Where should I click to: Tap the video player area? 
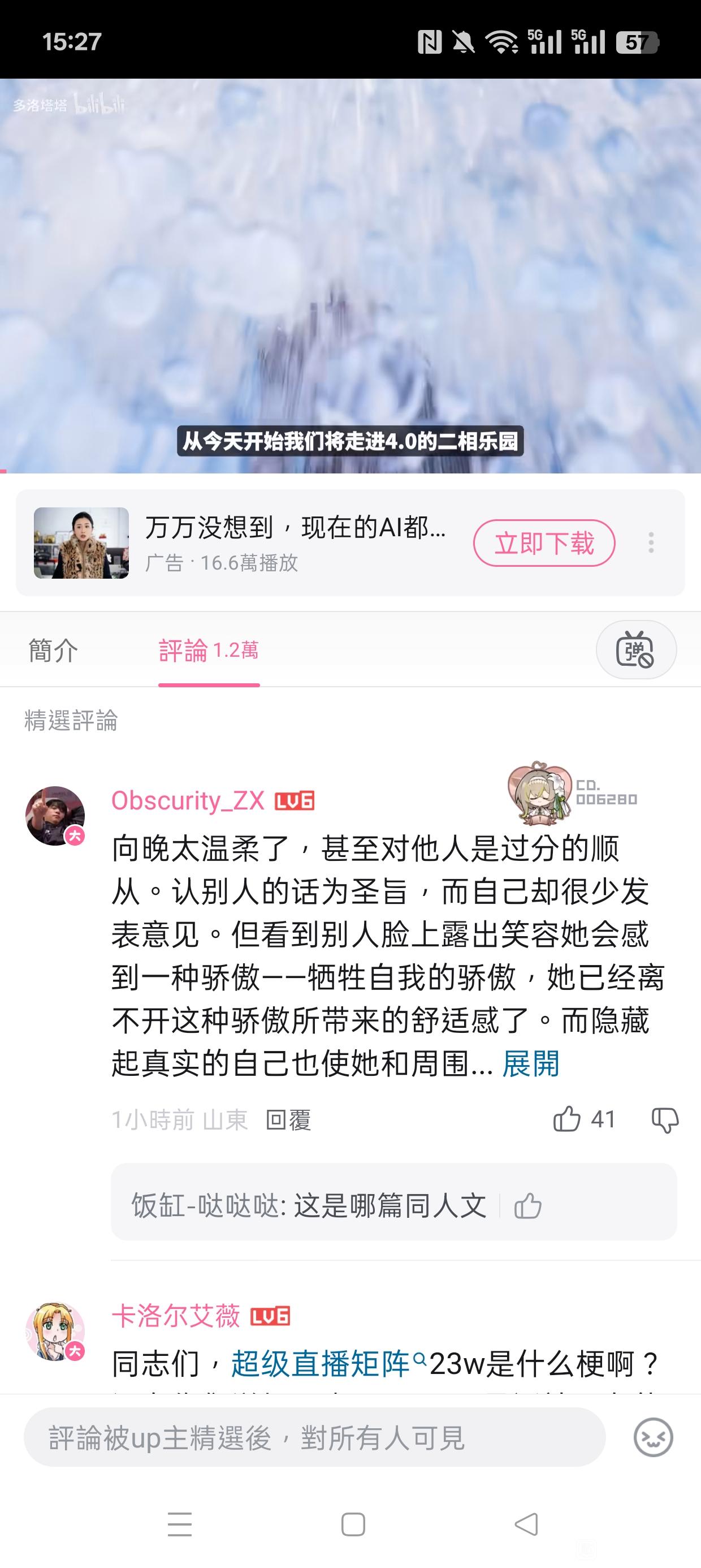click(x=350, y=275)
